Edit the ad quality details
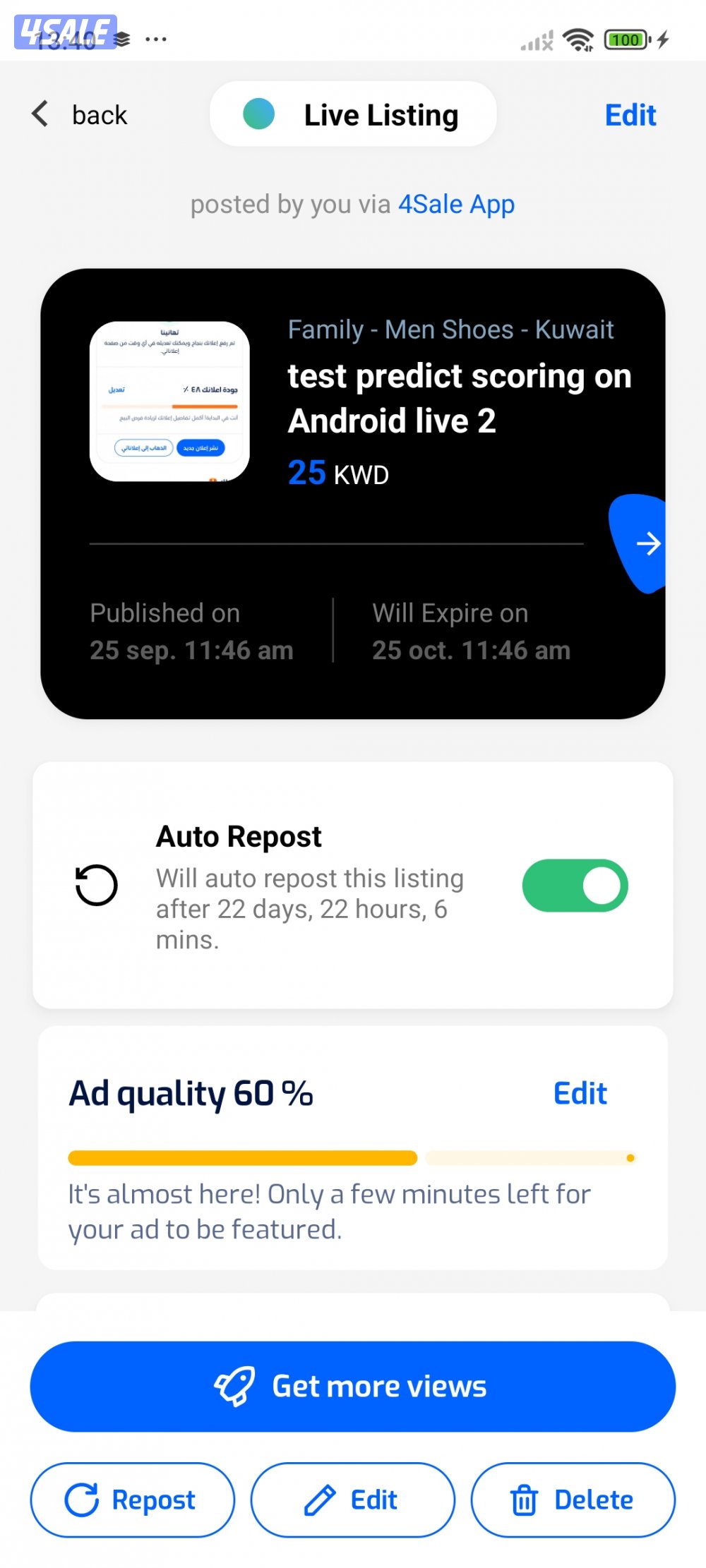706x1568 pixels. point(580,1093)
